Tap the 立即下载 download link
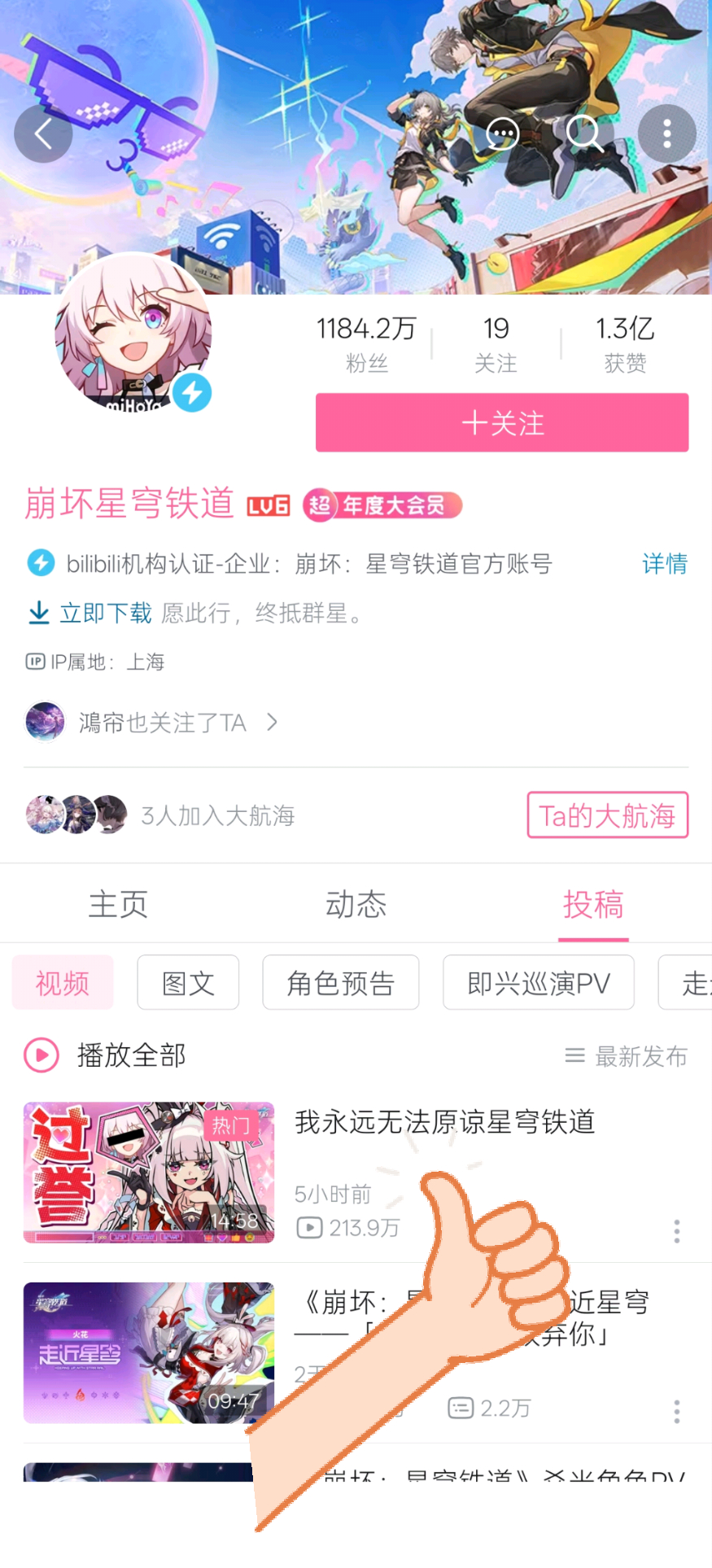The width and height of the screenshot is (712, 1568). pos(90,613)
